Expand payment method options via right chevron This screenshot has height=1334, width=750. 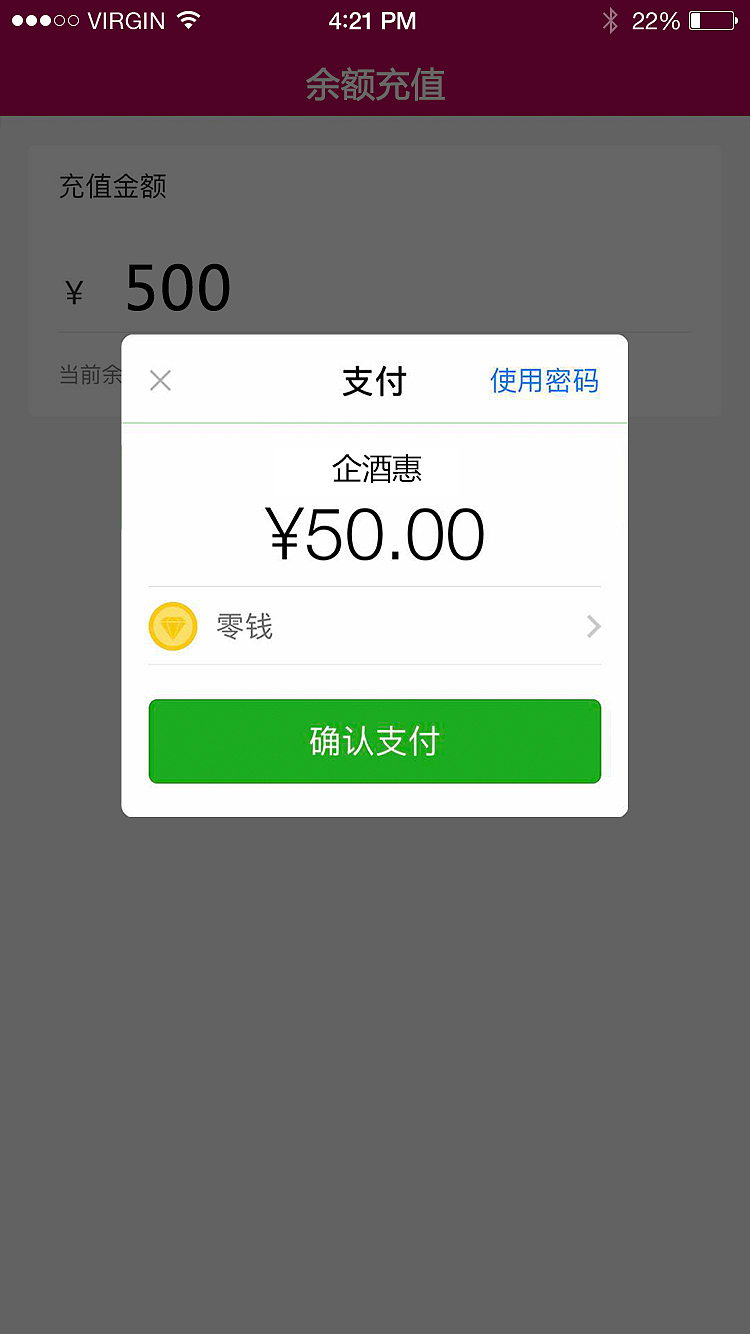tap(593, 626)
